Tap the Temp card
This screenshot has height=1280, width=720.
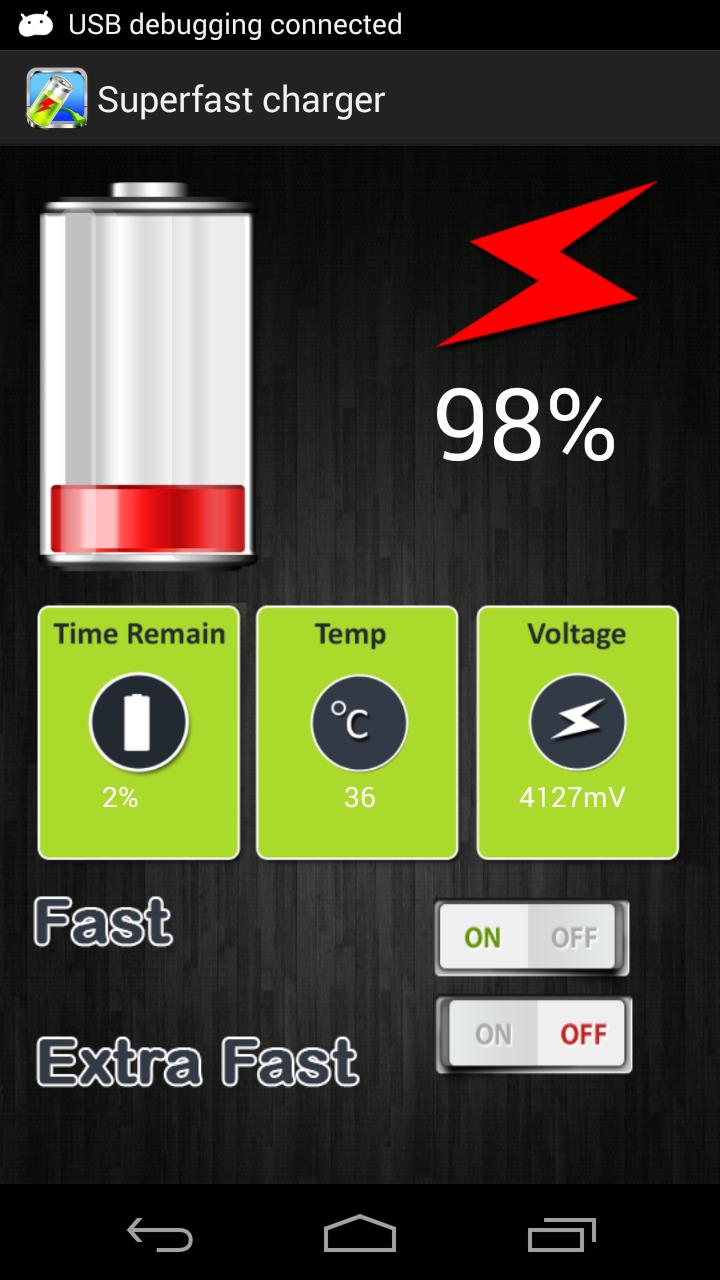click(x=358, y=732)
